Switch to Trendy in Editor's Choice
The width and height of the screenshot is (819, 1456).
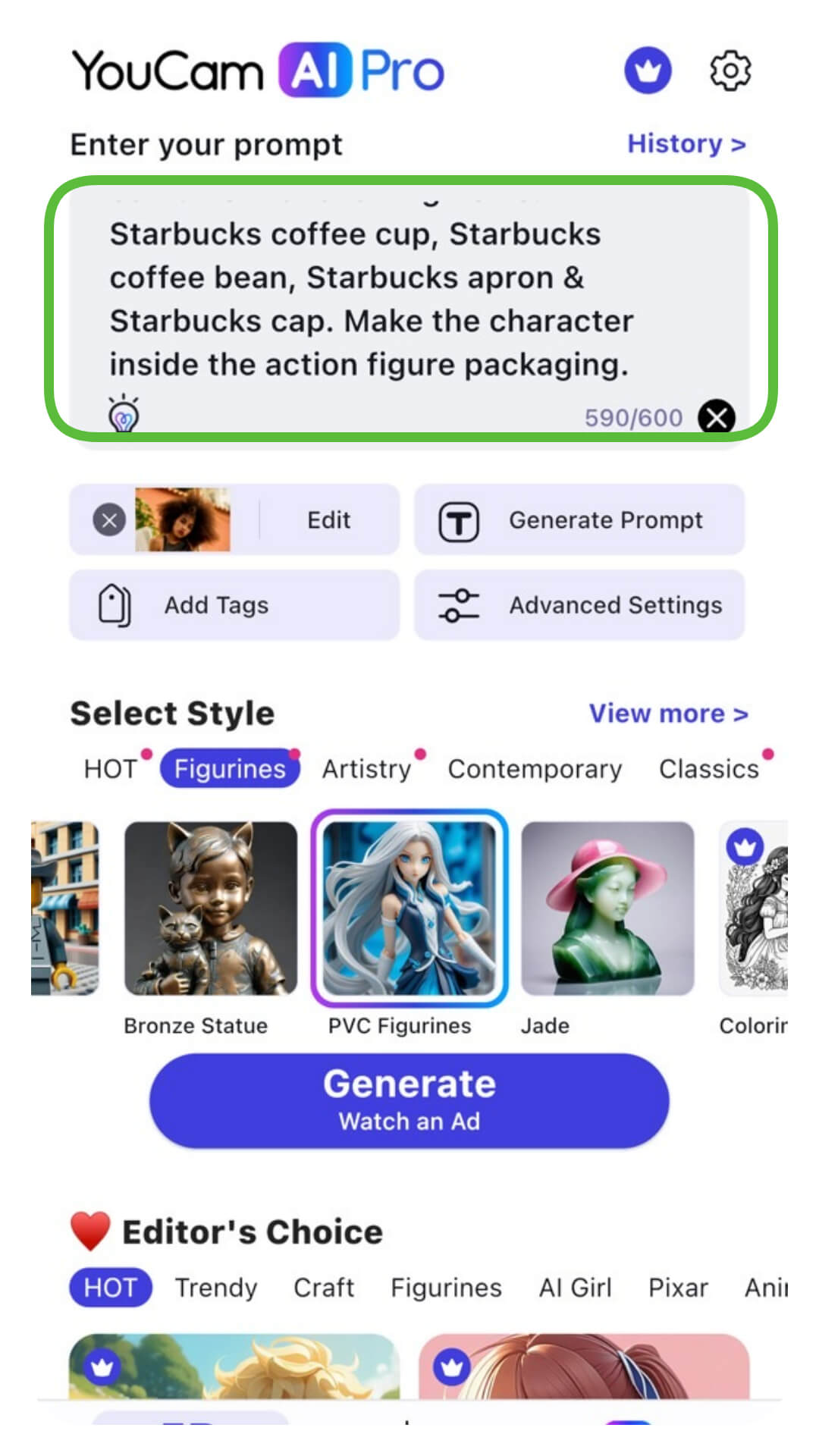[216, 1288]
